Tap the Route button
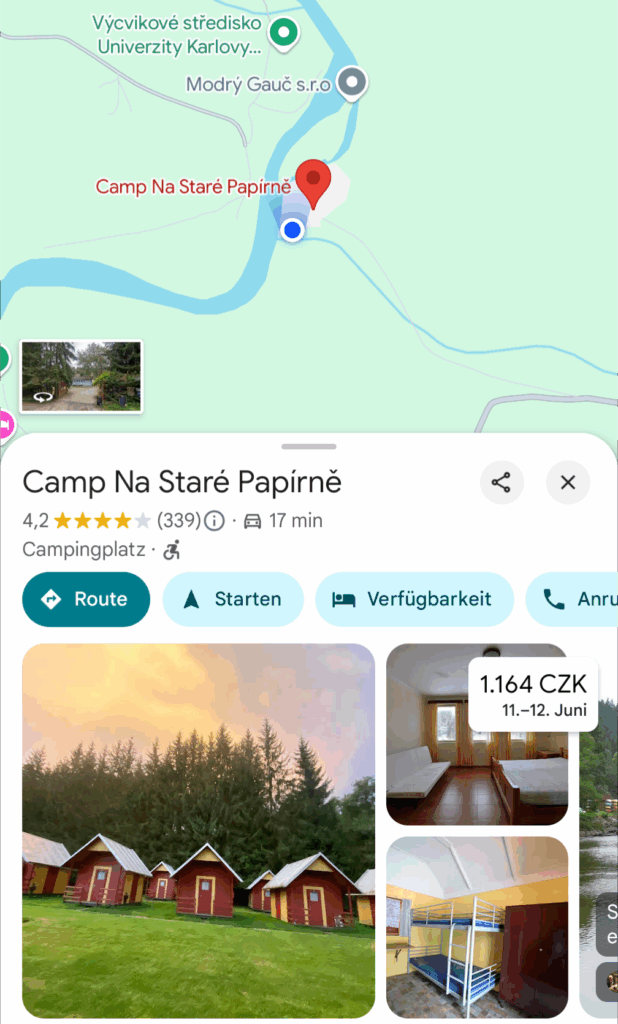This screenshot has width=618, height=1024. pyautogui.click(x=86, y=599)
